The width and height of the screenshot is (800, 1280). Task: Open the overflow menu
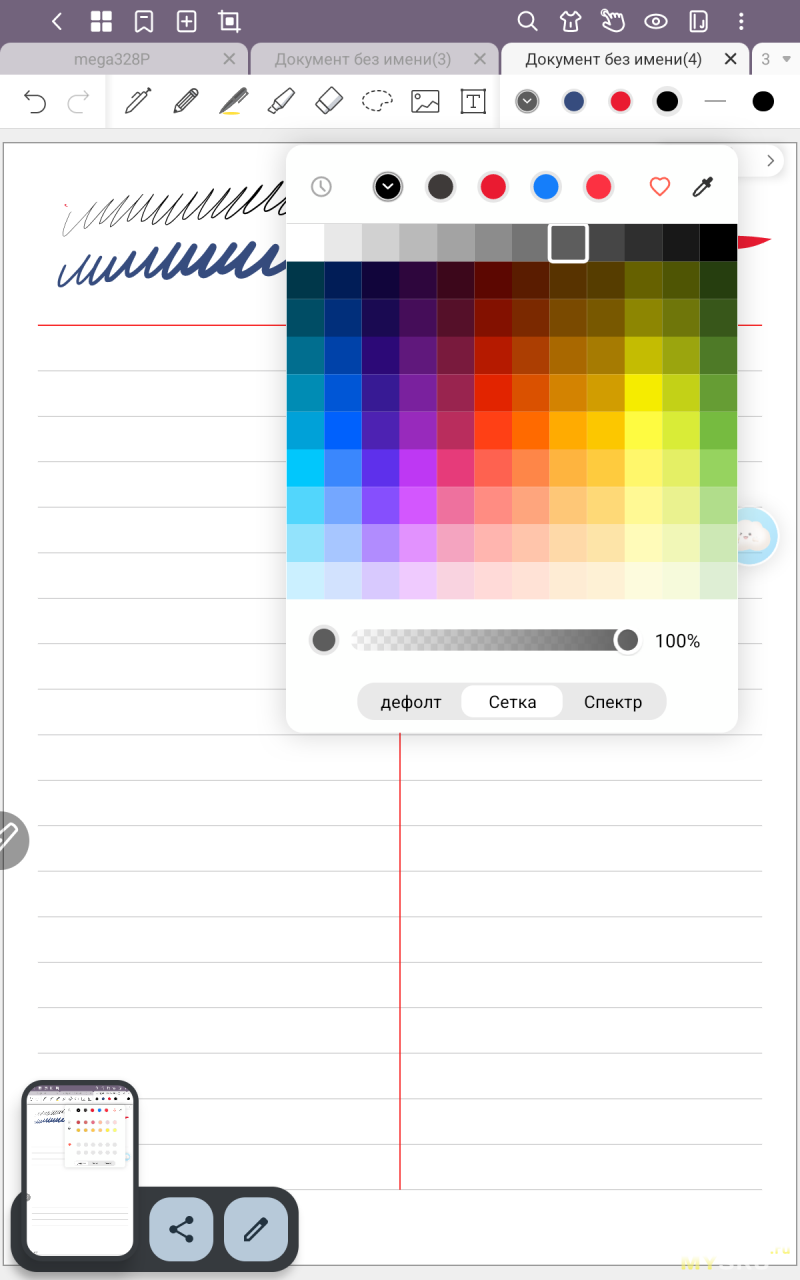(x=741, y=21)
